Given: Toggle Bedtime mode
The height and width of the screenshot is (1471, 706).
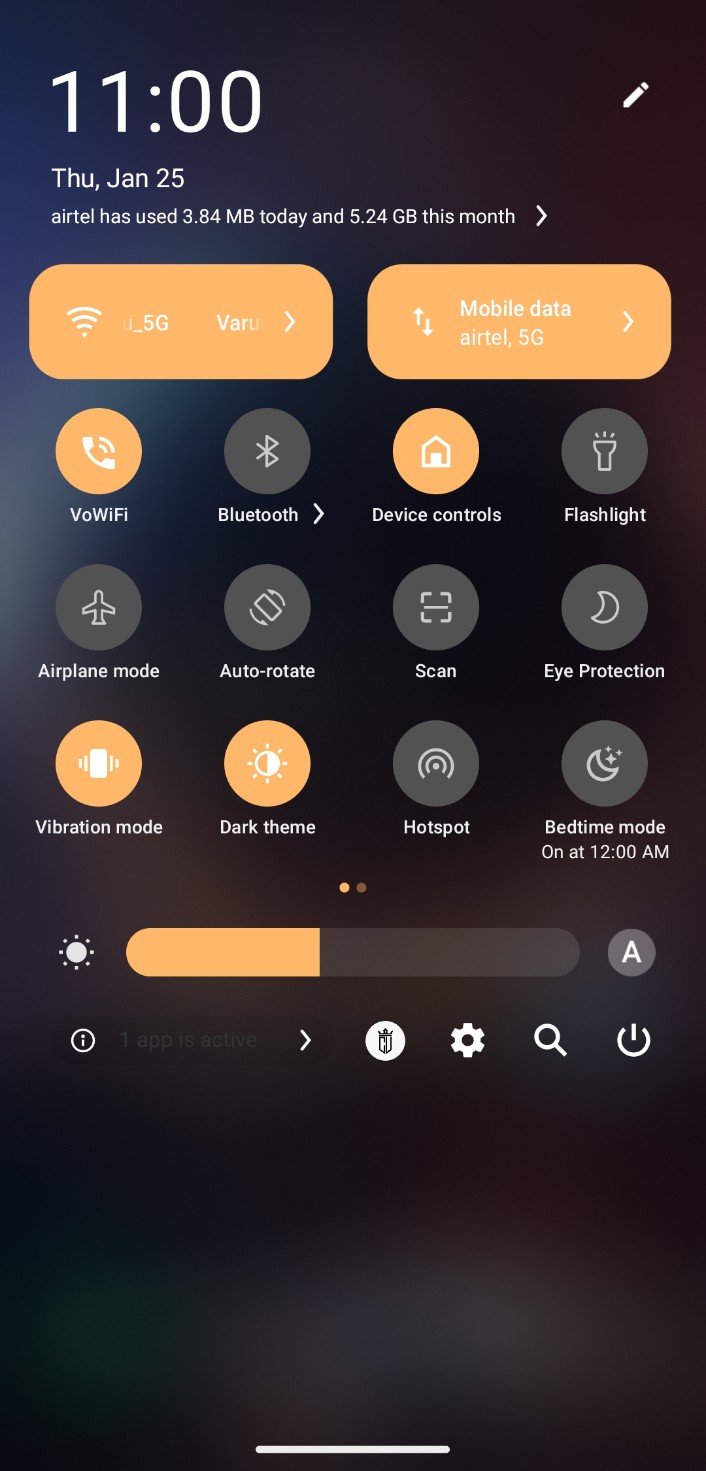Looking at the screenshot, I should (x=604, y=764).
